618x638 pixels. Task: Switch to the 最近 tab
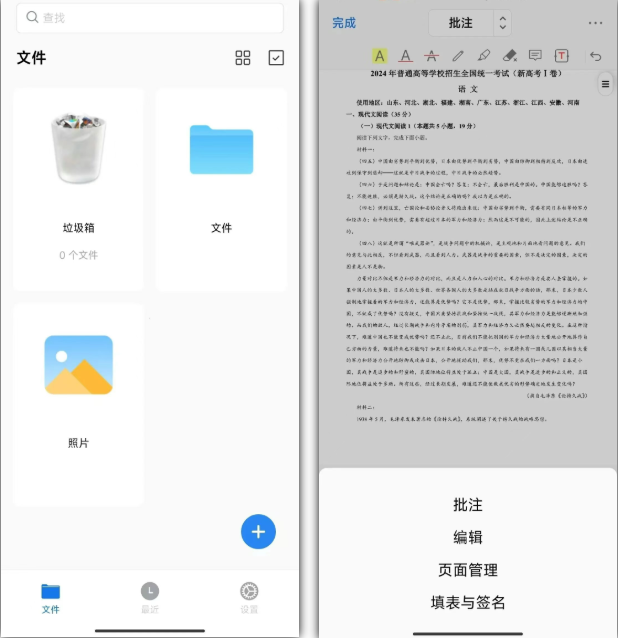(x=149, y=598)
